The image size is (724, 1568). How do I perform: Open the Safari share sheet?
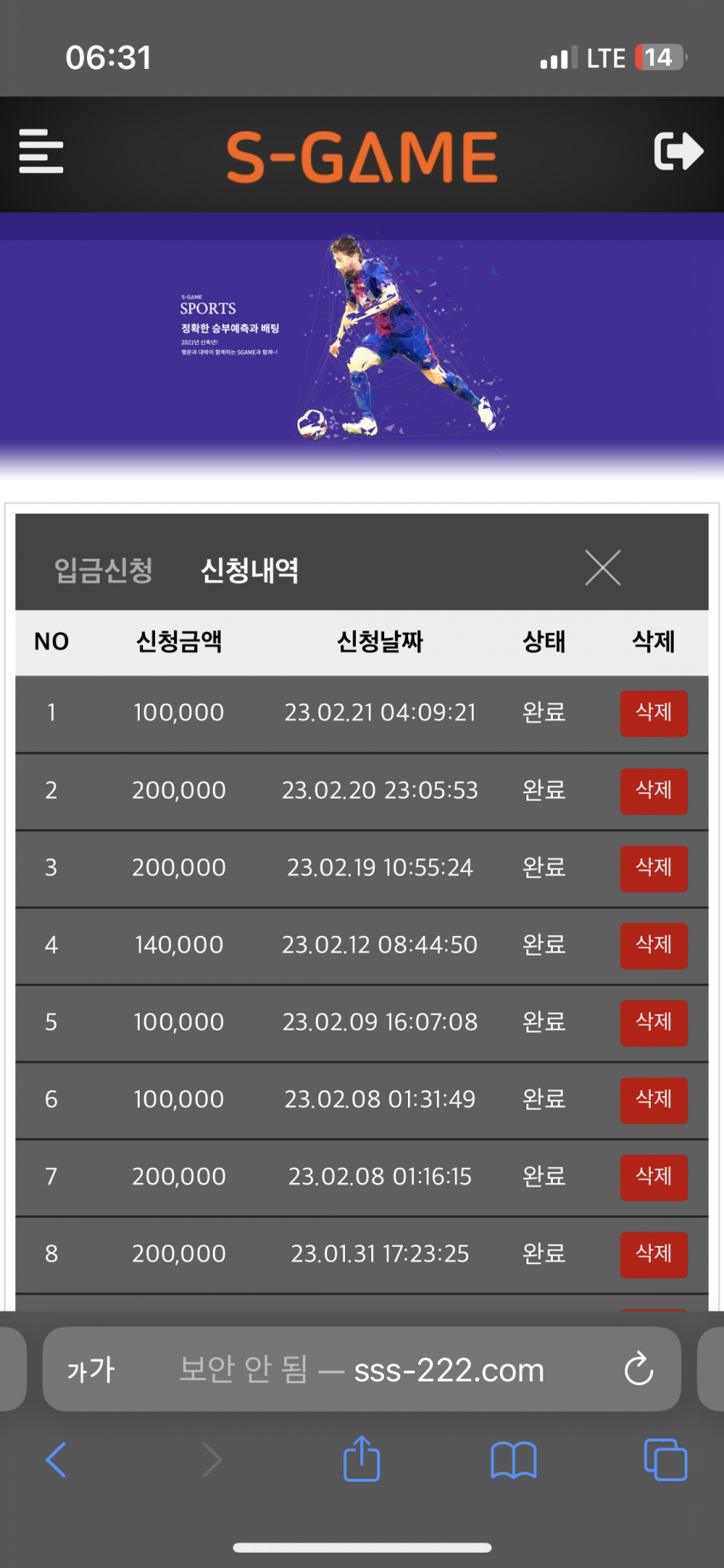click(x=362, y=1459)
